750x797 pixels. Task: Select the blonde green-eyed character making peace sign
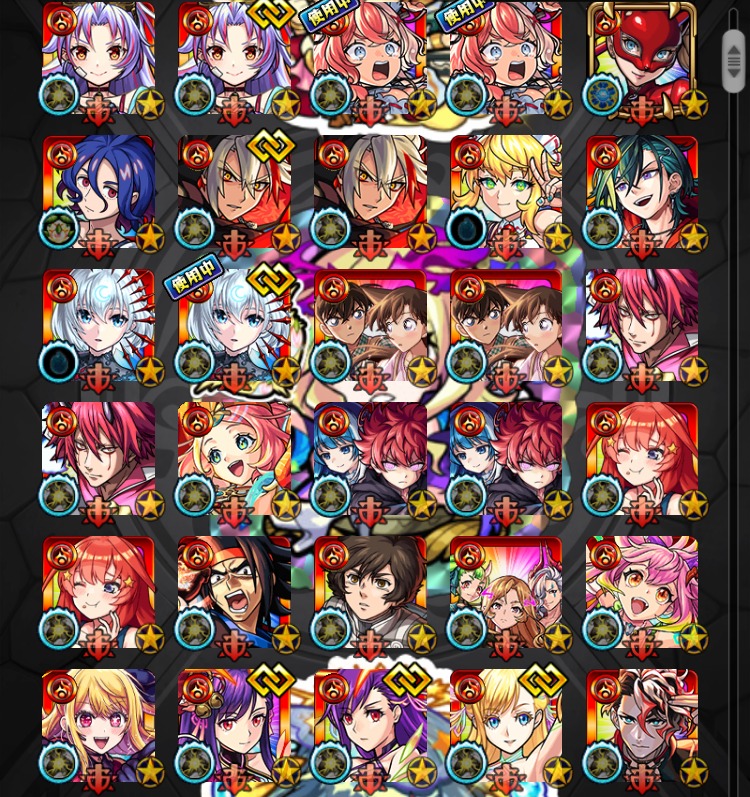[x=506, y=192]
